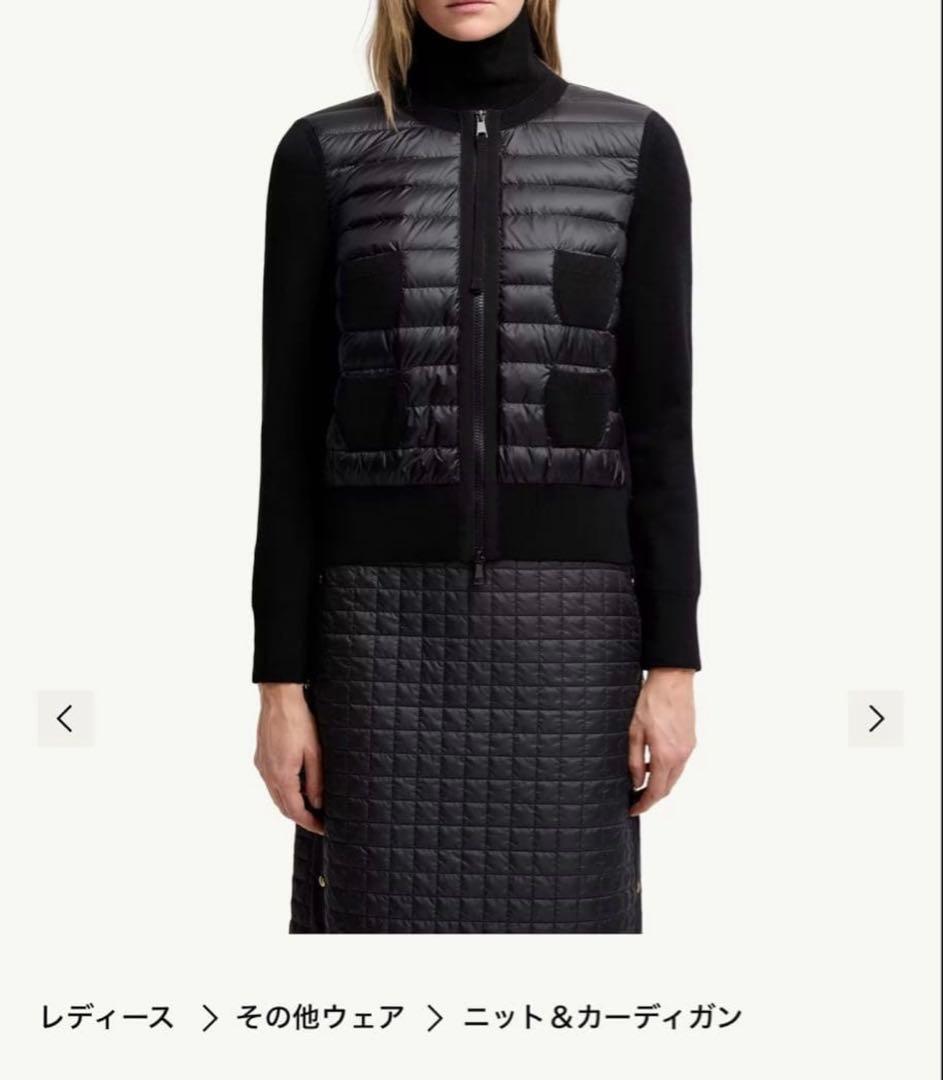Open the その他ウェア breadcrumb category
Screen dimensions: 943x1080
(x=320, y=1018)
